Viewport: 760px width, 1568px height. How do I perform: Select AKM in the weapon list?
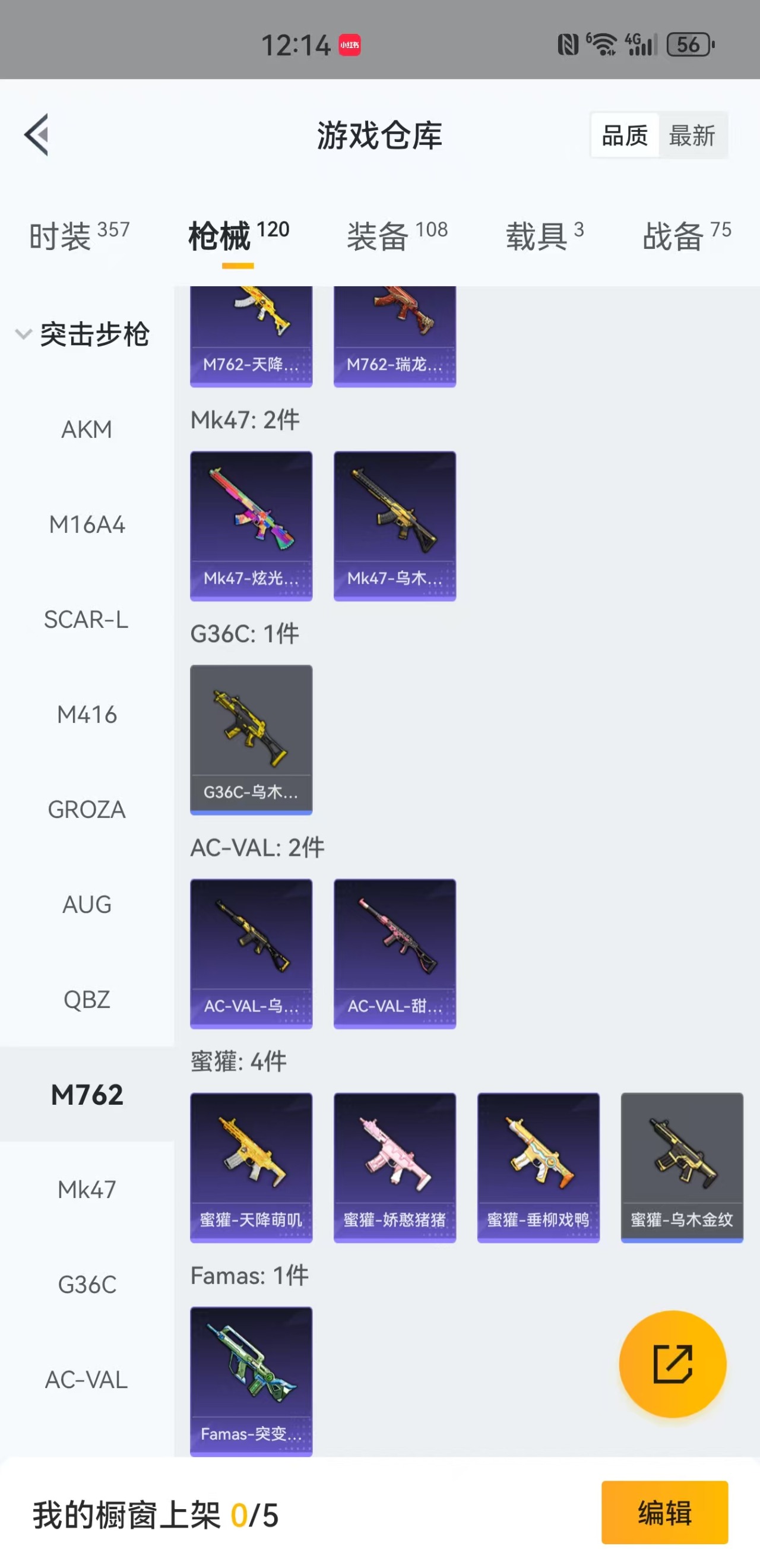pyautogui.click(x=87, y=430)
